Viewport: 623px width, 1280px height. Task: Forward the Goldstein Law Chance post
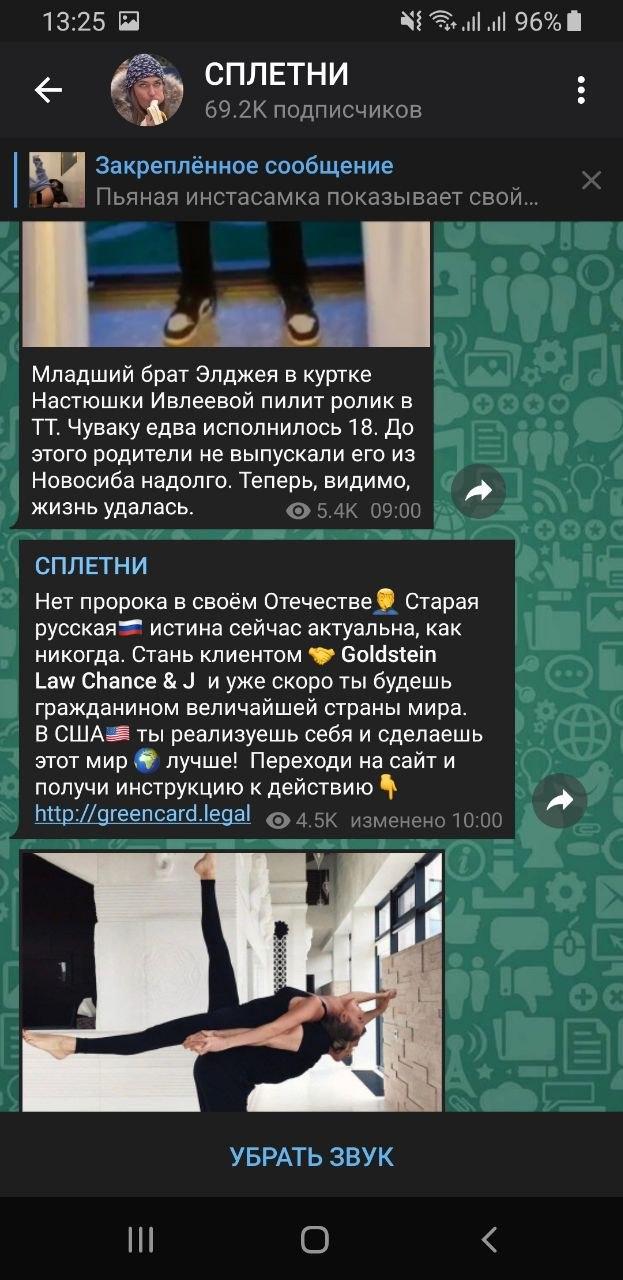[x=559, y=800]
